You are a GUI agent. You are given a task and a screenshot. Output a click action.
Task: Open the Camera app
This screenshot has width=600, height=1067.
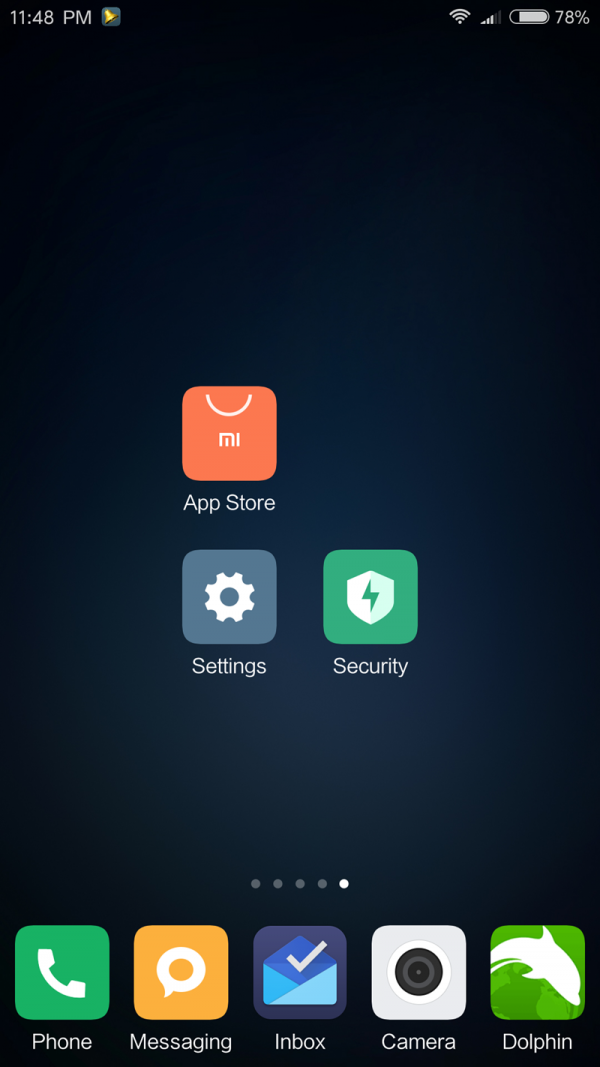(x=418, y=972)
